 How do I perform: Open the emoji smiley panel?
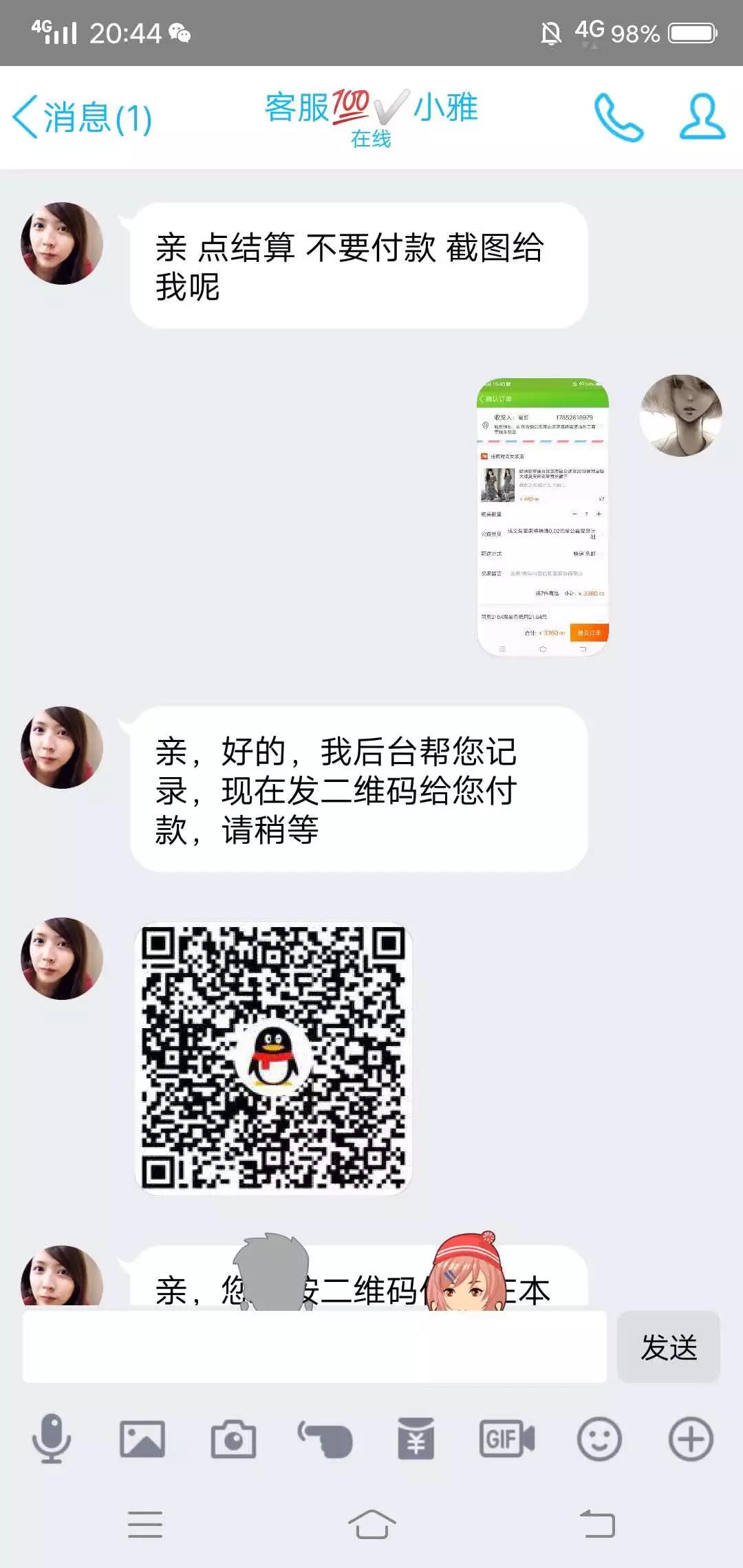click(x=599, y=1439)
